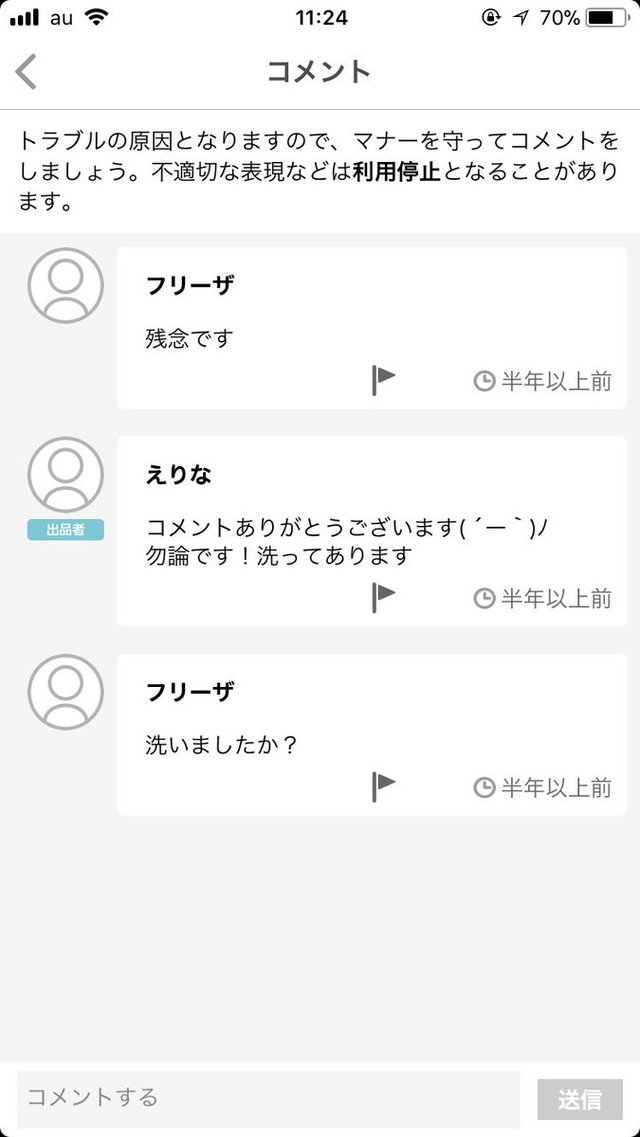Report フリーザ's comment 残念です via flag
Screen dimensions: 640x1137
pyautogui.click(x=383, y=381)
